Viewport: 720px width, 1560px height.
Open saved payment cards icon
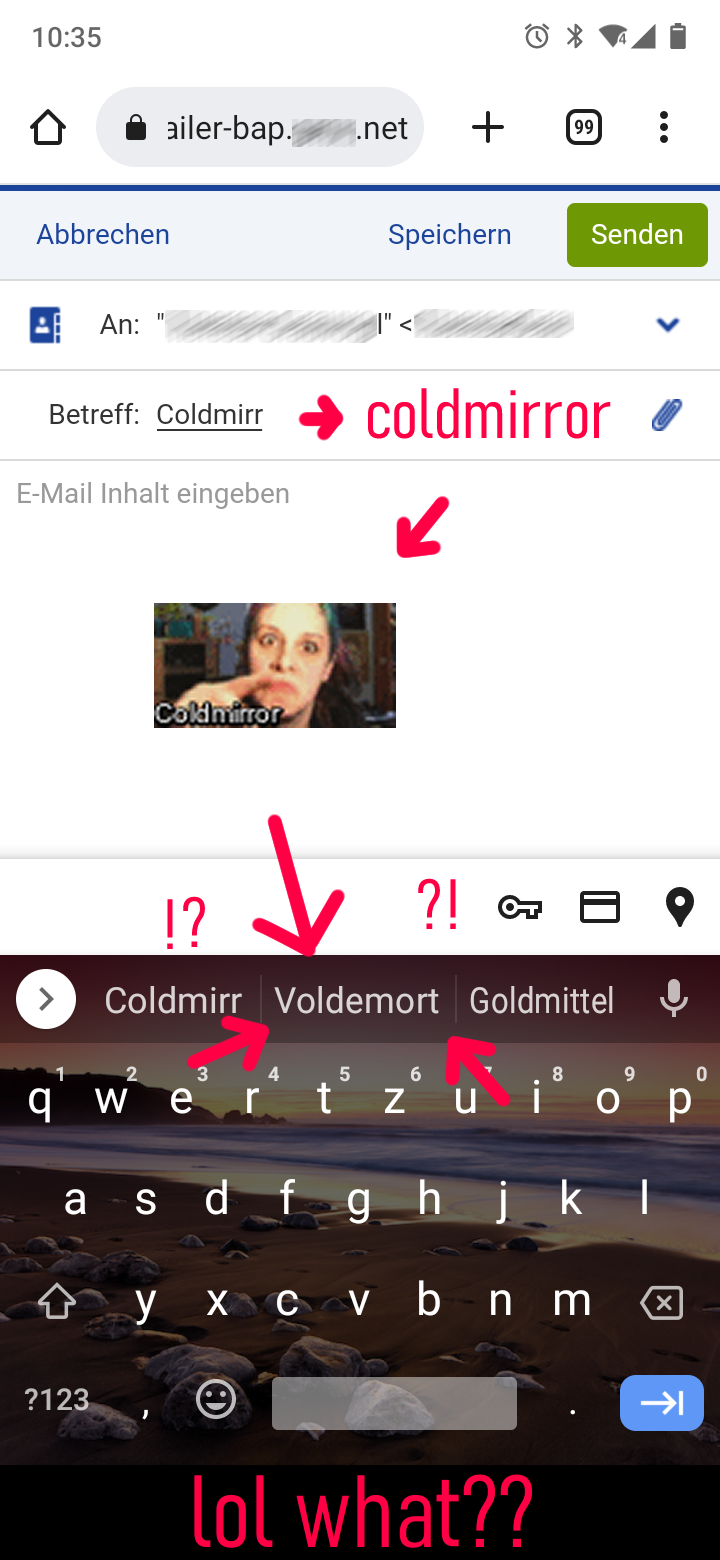click(x=600, y=907)
